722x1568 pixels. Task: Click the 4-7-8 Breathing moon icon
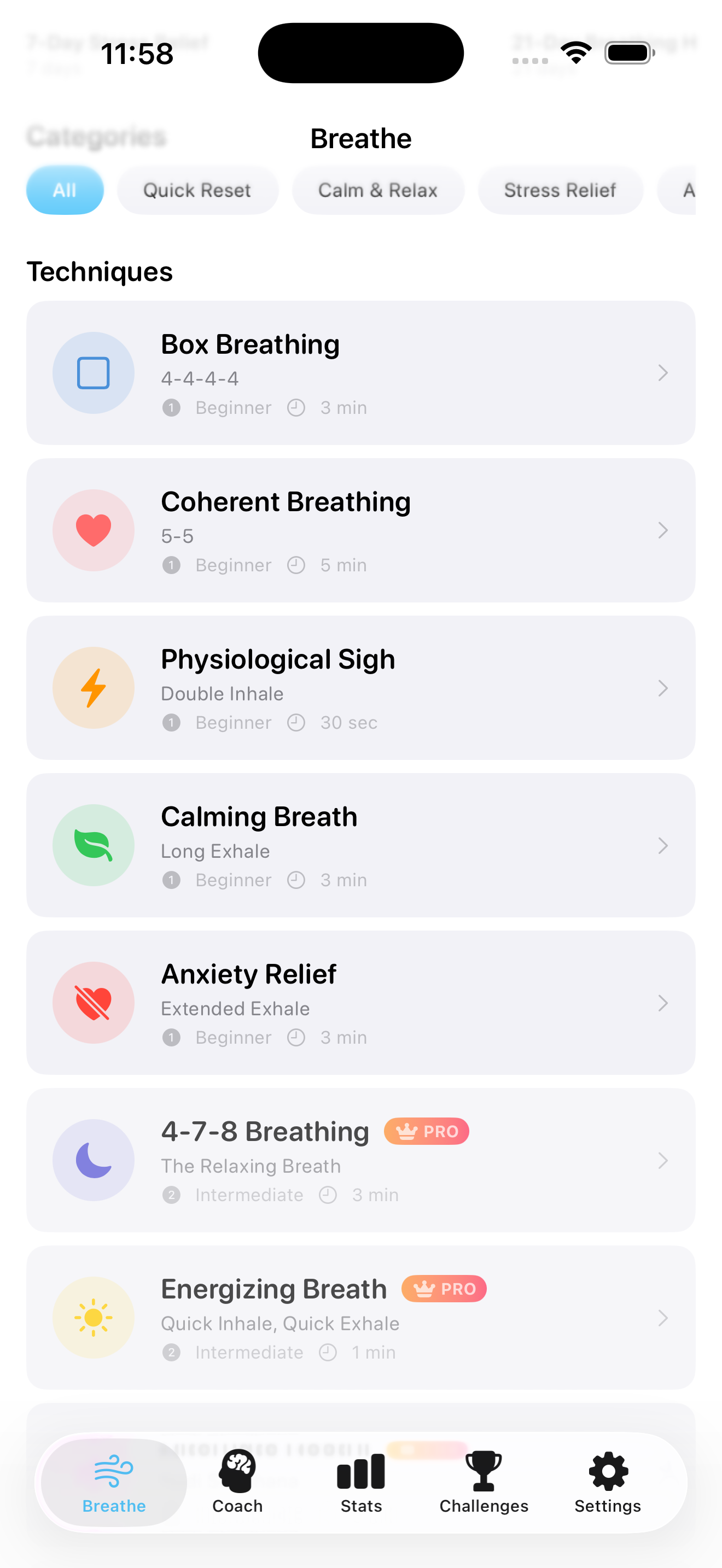[x=92, y=1160]
